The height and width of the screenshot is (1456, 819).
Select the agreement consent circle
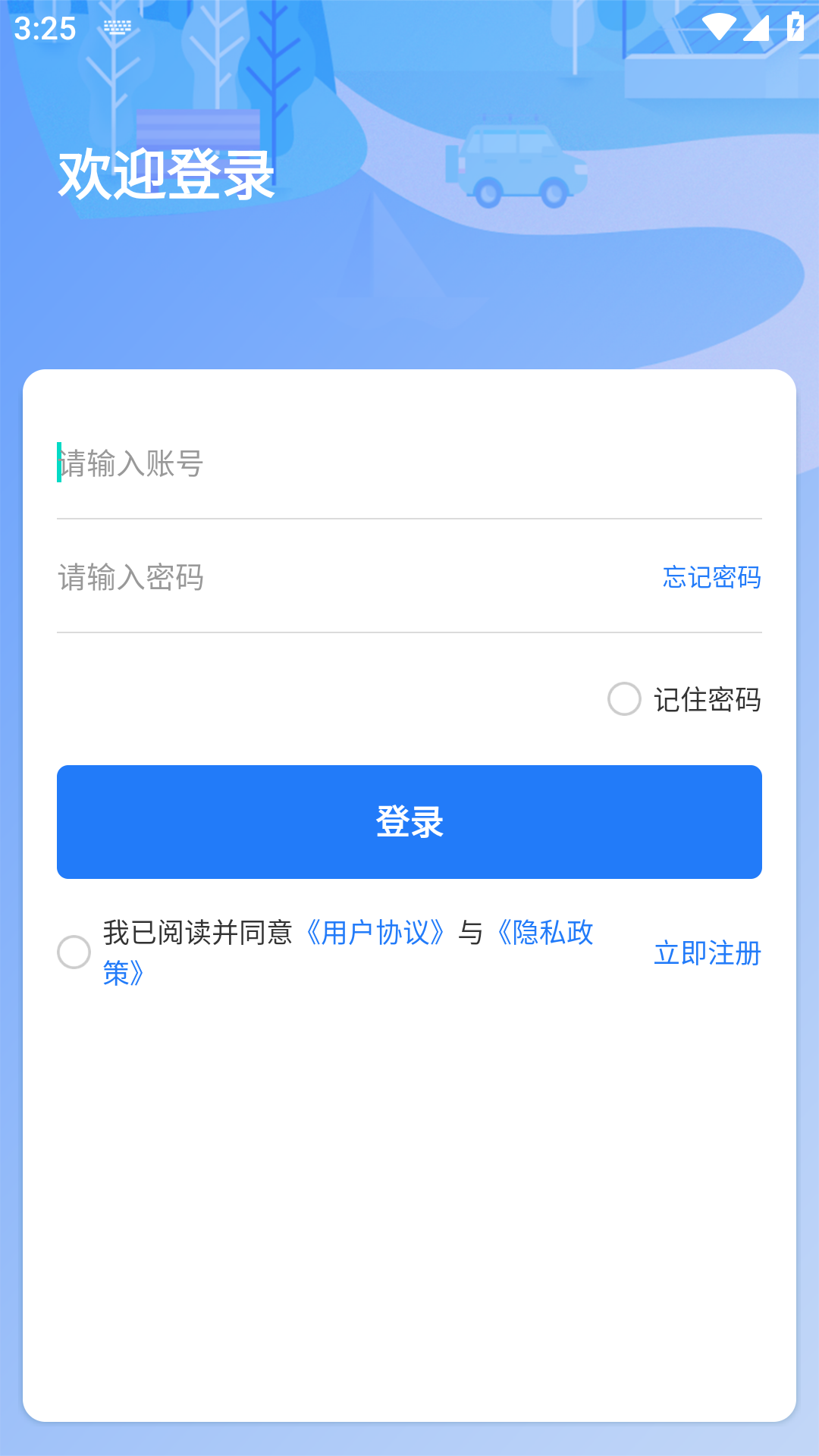click(x=74, y=952)
